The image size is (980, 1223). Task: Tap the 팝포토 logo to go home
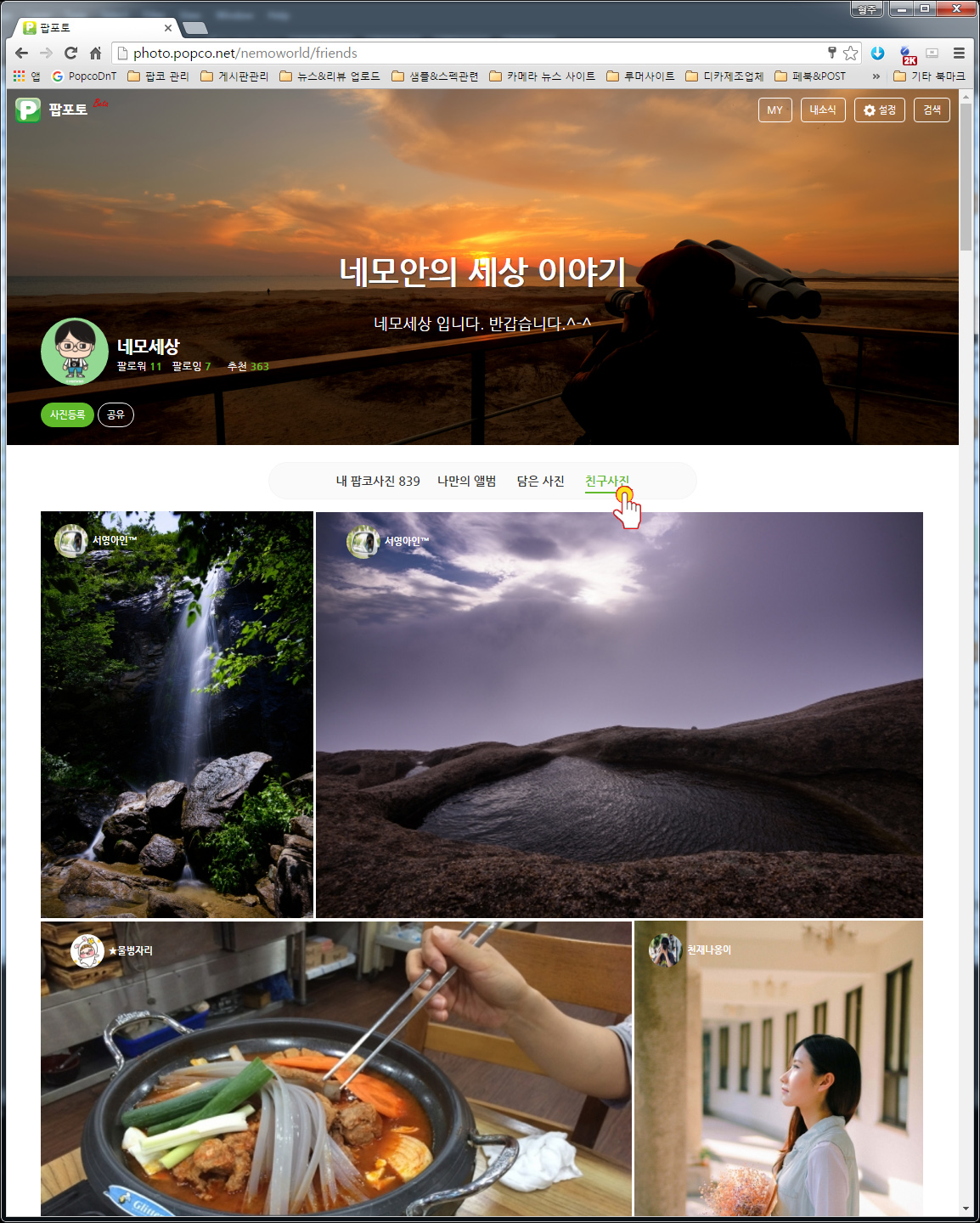tap(51, 110)
